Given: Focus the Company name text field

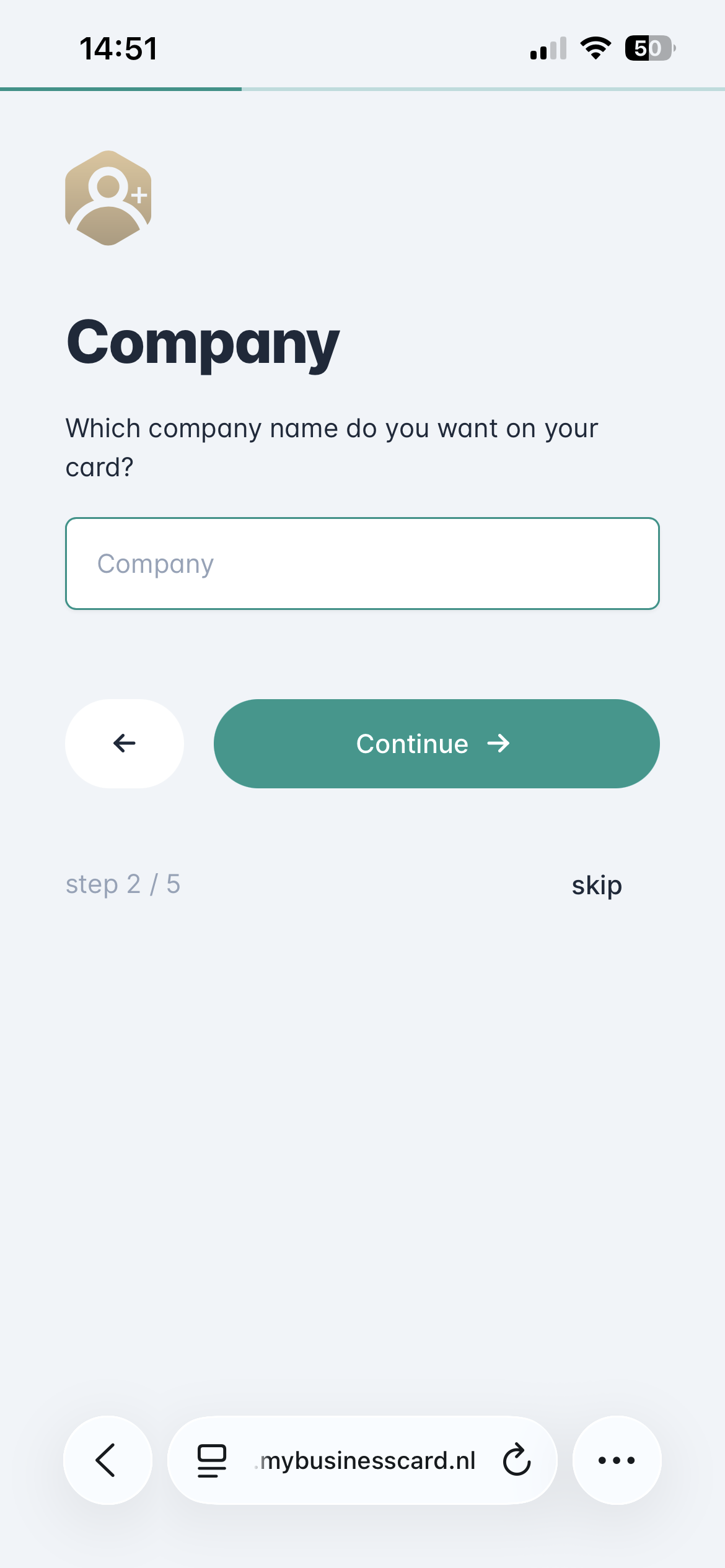Looking at the screenshot, I should pos(362,564).
